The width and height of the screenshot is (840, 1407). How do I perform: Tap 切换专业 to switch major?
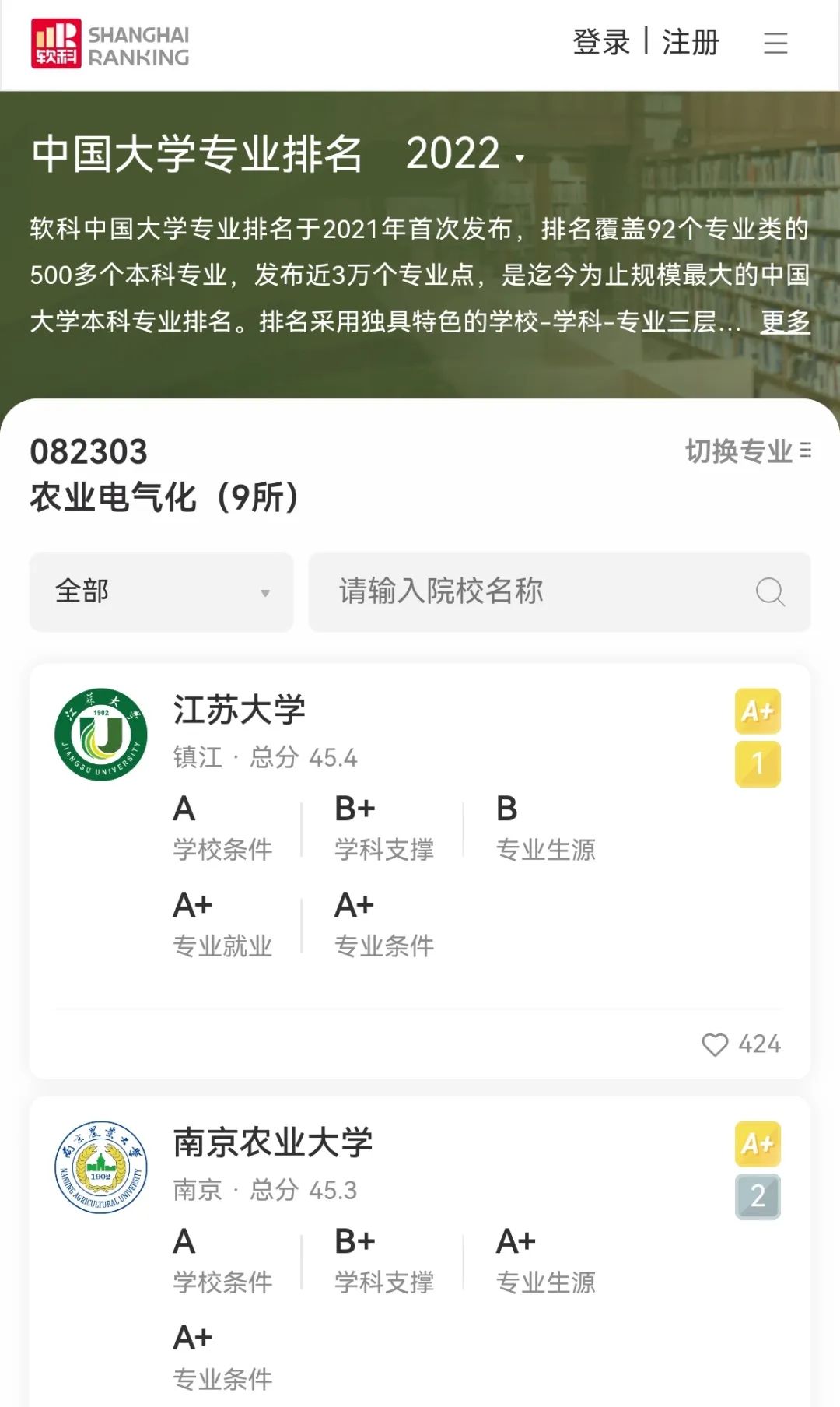click(x=747, y=451)
